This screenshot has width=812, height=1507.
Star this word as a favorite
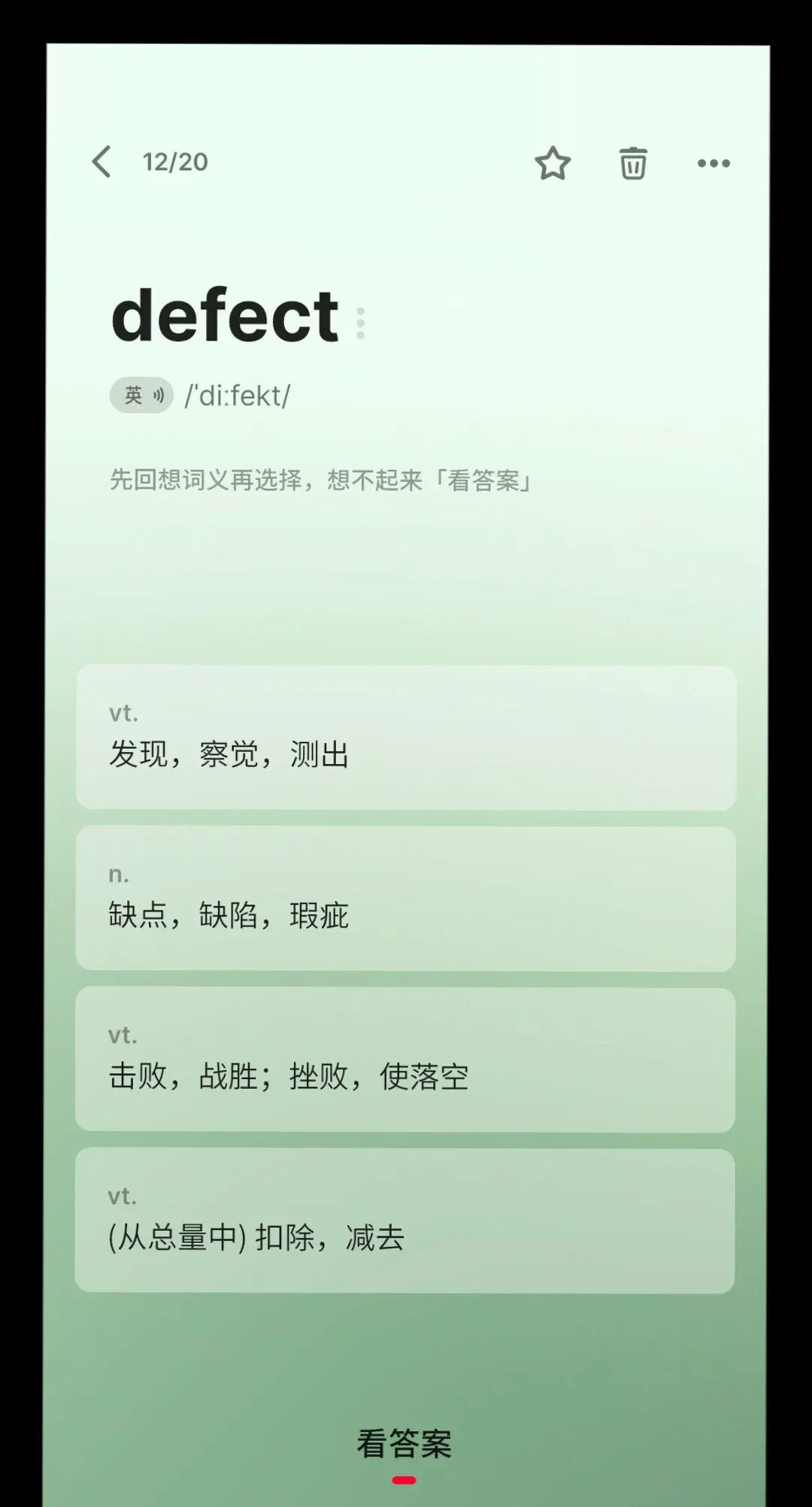tap(553, 163)
